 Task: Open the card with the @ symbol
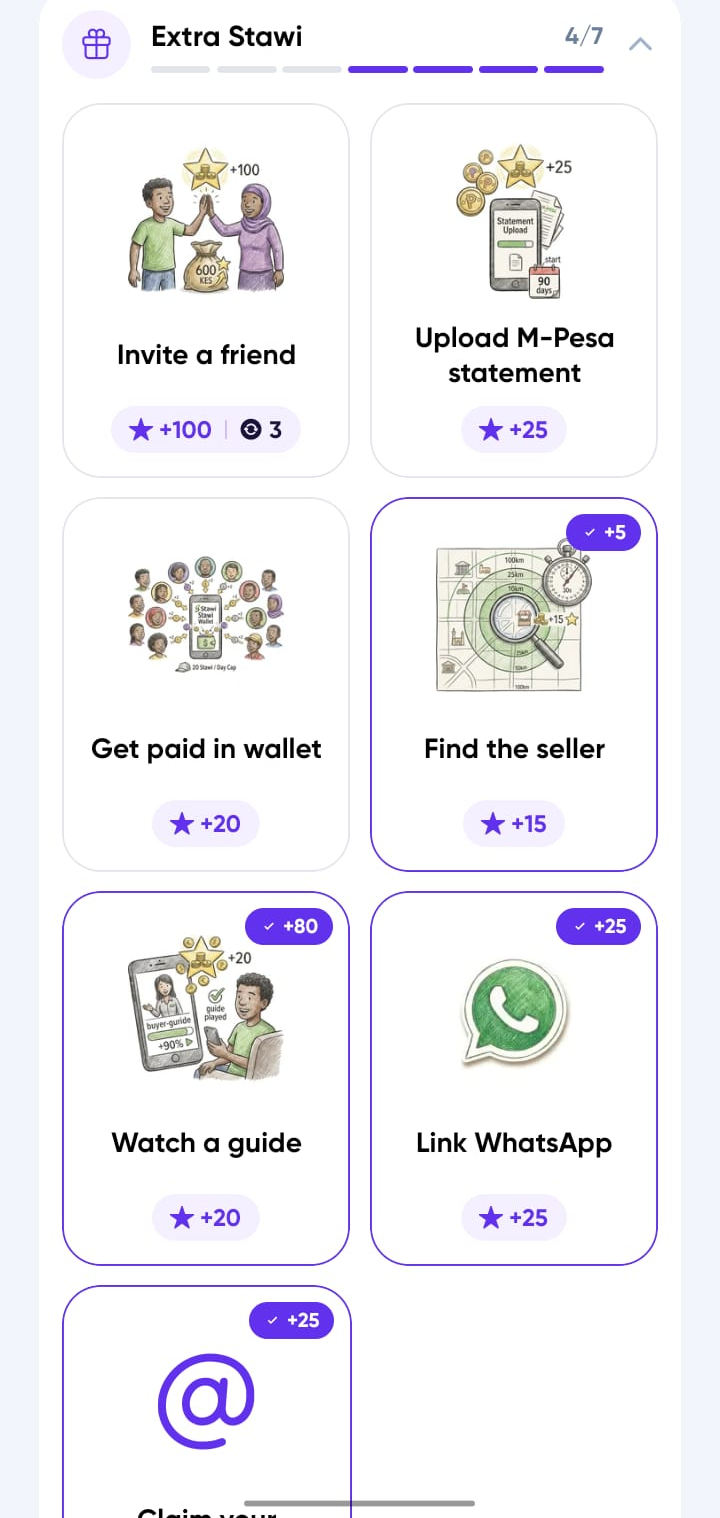coord(206,1402)
